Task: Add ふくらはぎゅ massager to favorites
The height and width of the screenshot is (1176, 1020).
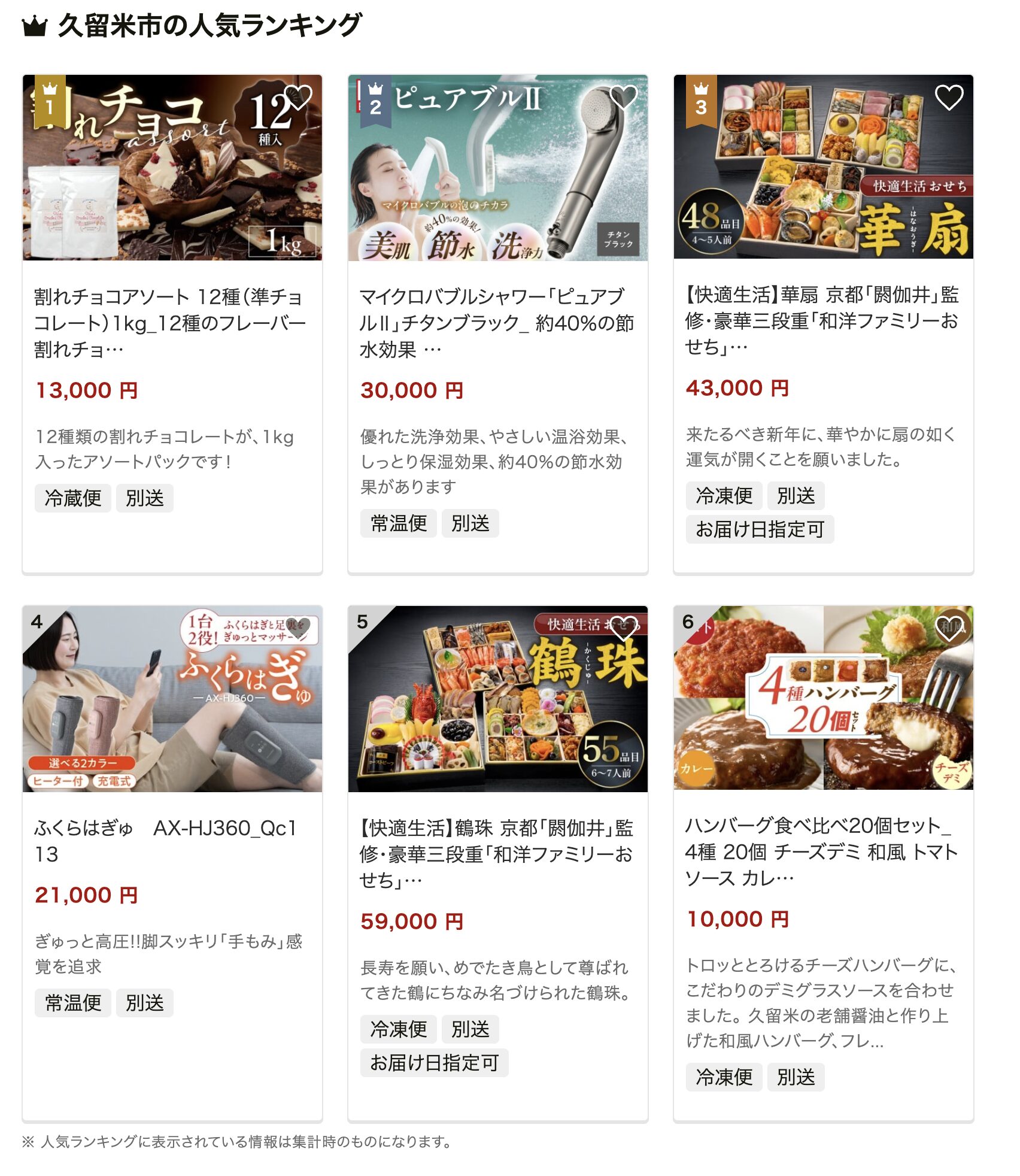Action: click(x=297, y=628)
